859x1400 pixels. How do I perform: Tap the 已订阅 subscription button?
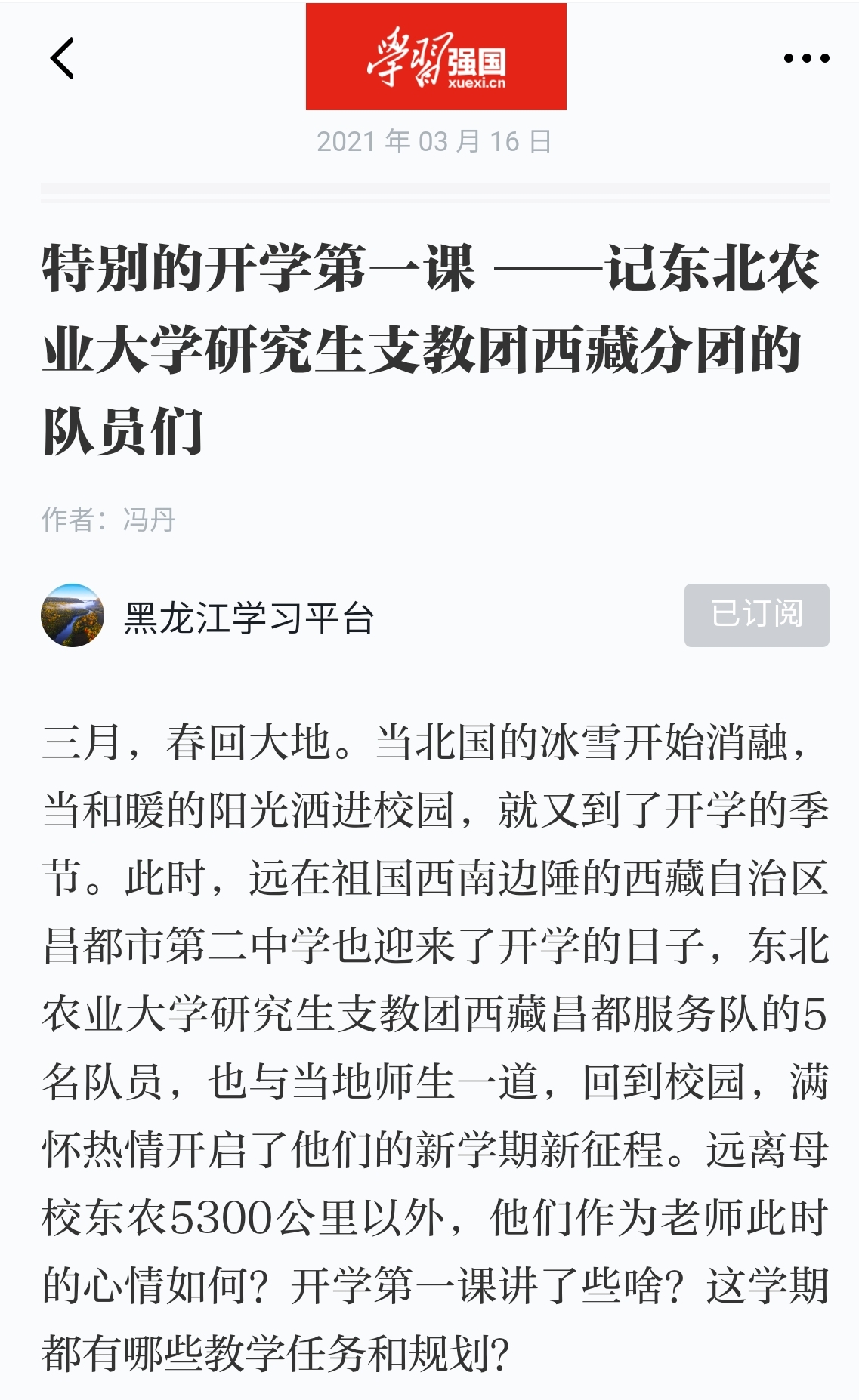tap(756, 615)
